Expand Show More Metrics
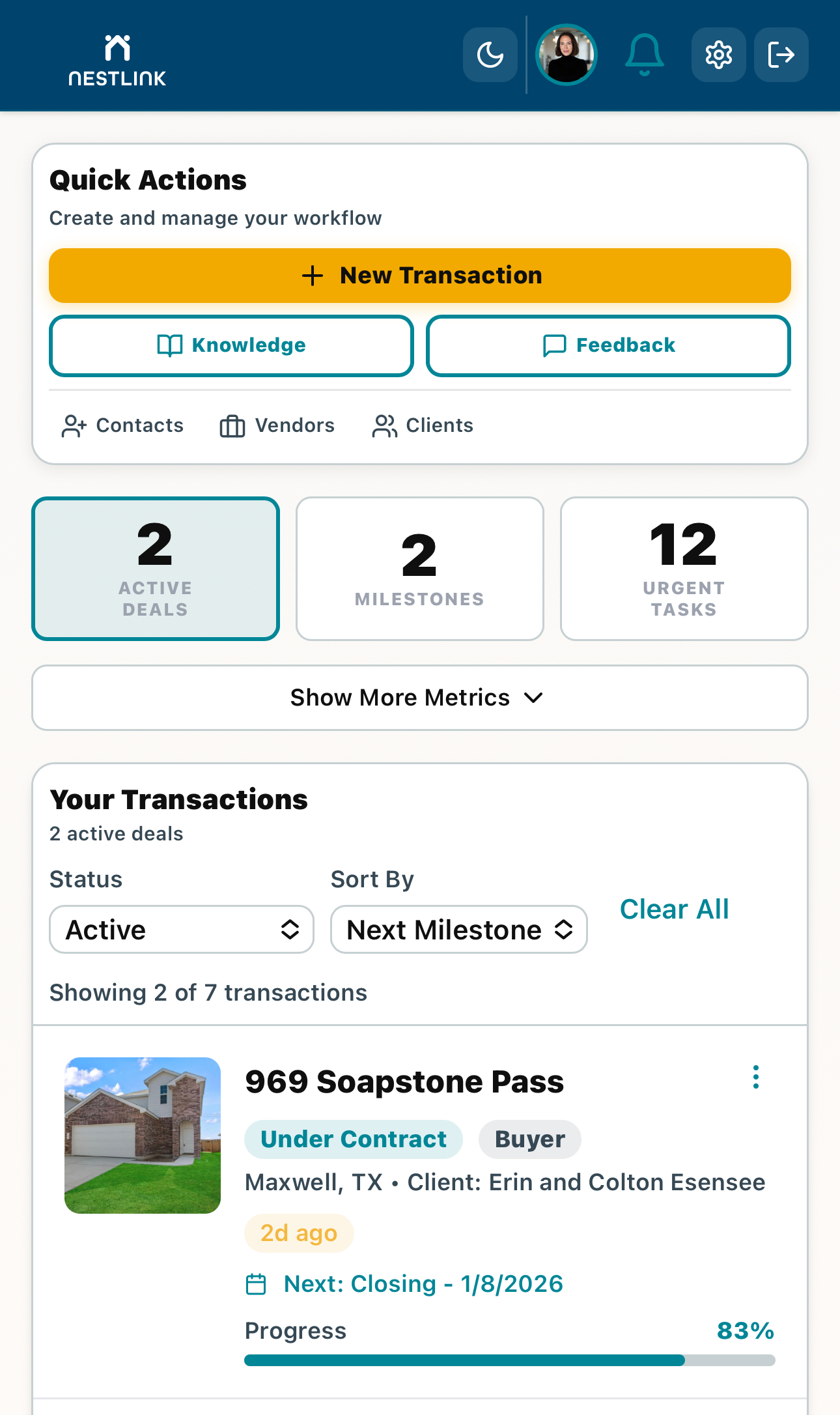 pos(419,698)
